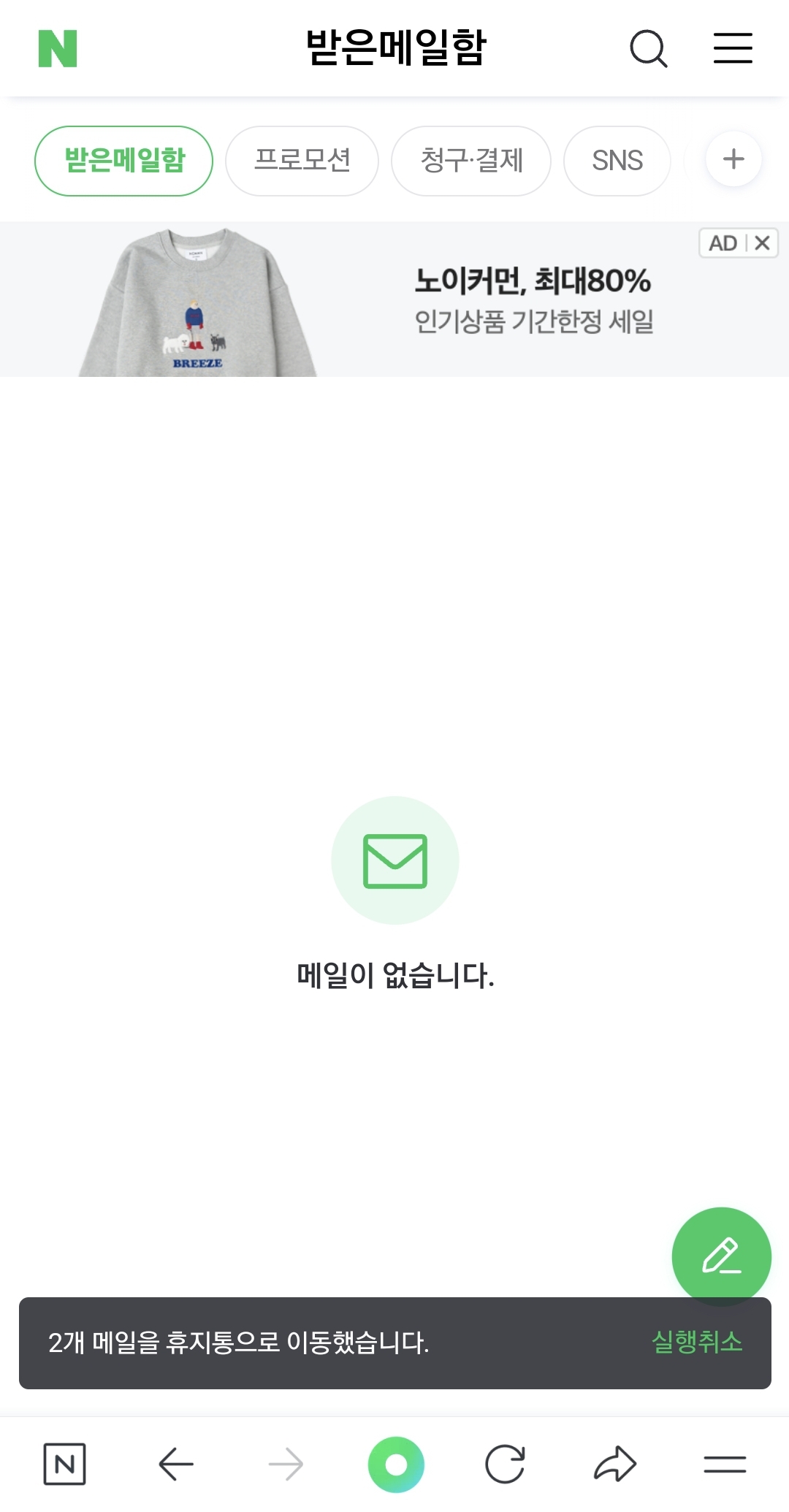Select the 받은메일함 chip

coord(123,161)
